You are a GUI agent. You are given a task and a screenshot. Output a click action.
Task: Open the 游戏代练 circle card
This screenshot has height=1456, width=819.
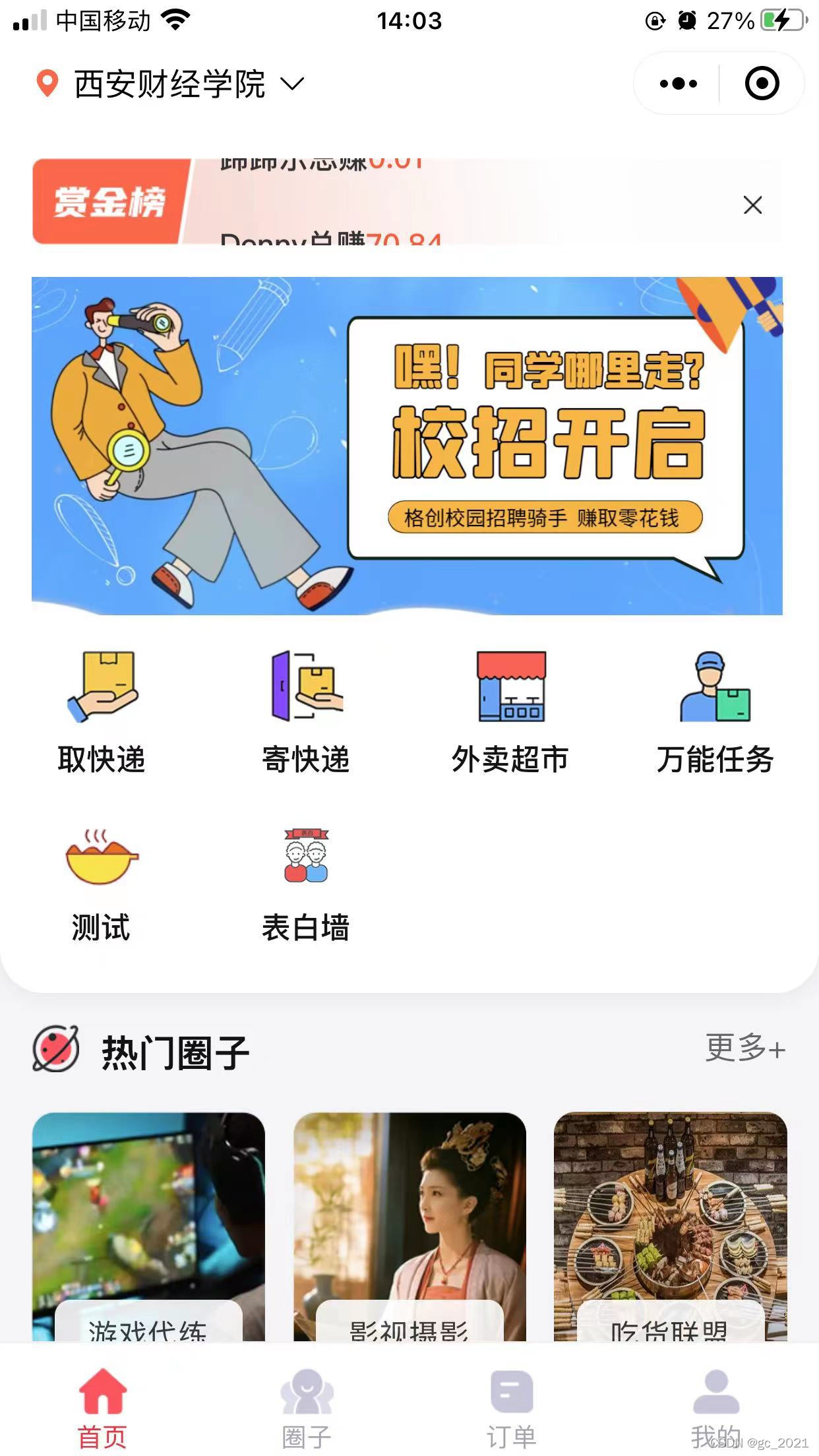148,1227
